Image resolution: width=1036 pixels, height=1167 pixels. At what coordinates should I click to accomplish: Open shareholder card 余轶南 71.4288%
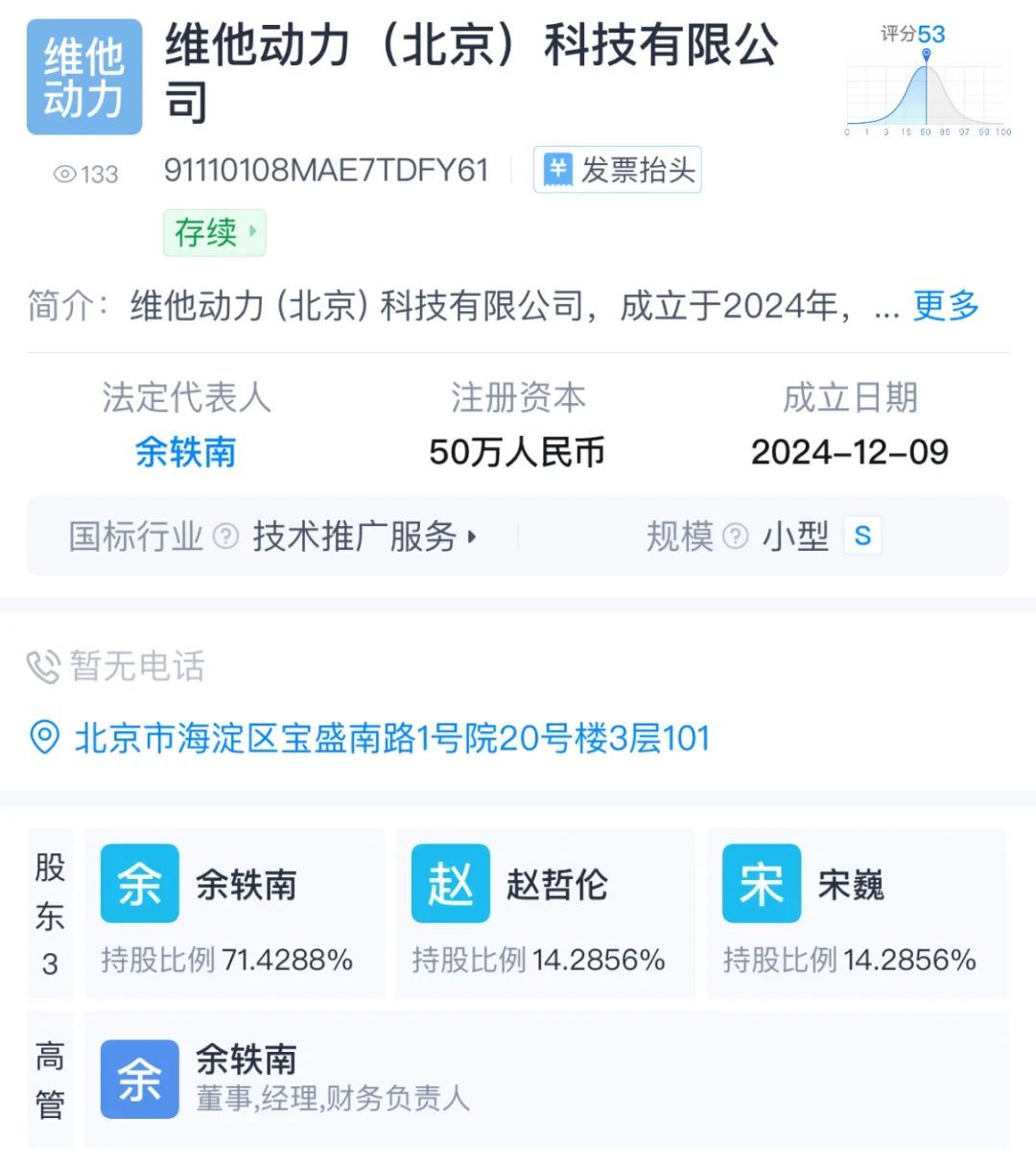point(235,913)
